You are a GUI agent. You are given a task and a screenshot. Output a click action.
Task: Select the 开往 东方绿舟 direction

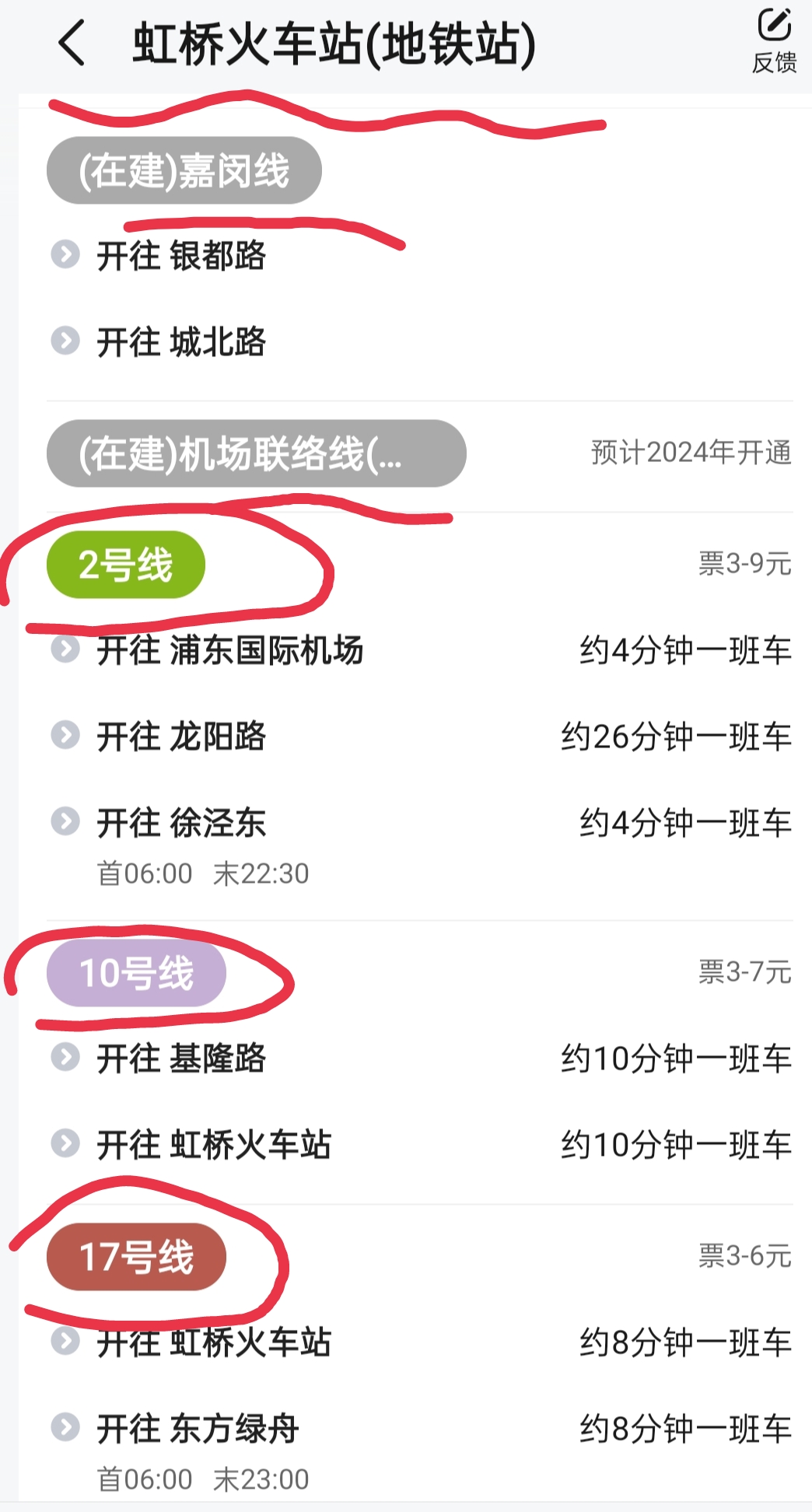point(198,1429)
